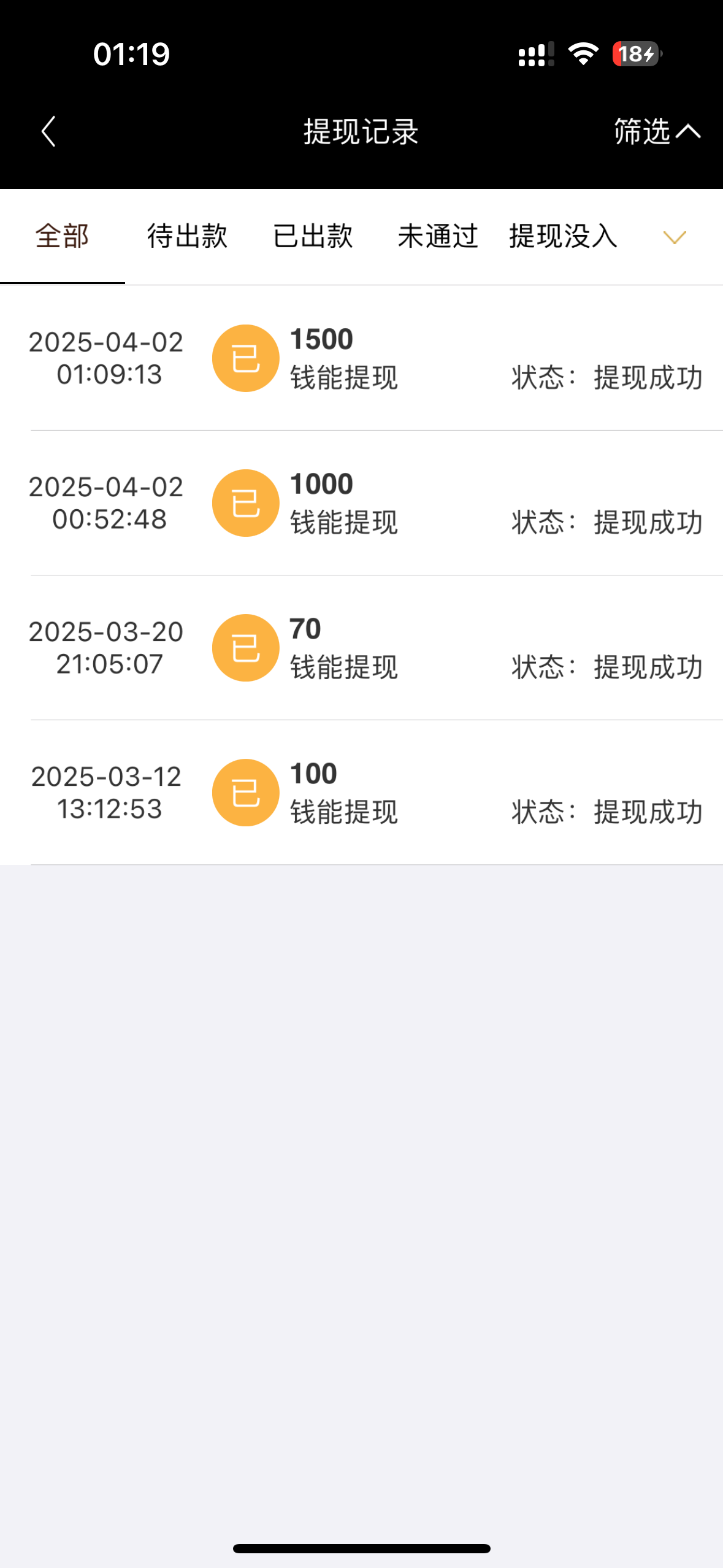
Task: Open the 筛选 filter menu
Action: point(656,132)
